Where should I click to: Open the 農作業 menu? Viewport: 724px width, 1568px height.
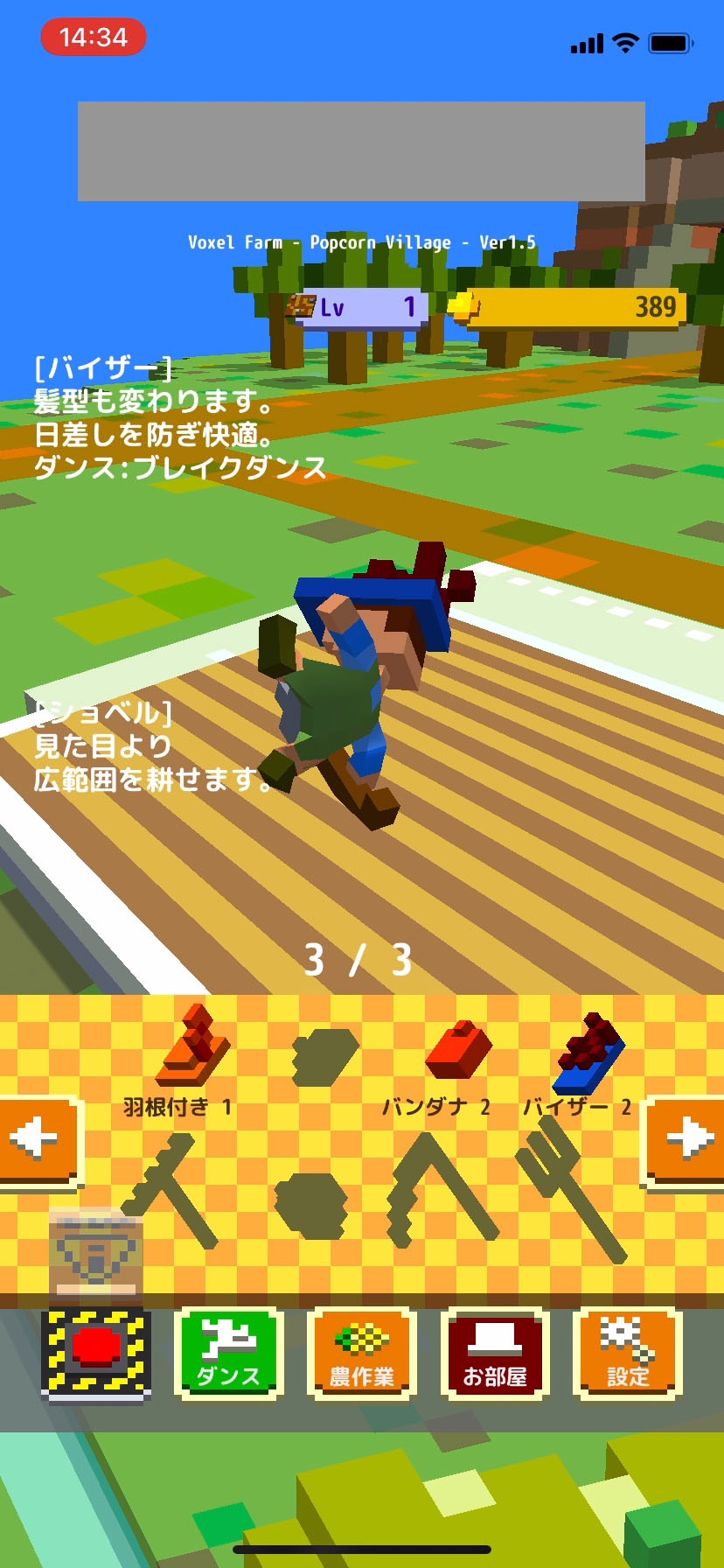tap(362, 1354)
